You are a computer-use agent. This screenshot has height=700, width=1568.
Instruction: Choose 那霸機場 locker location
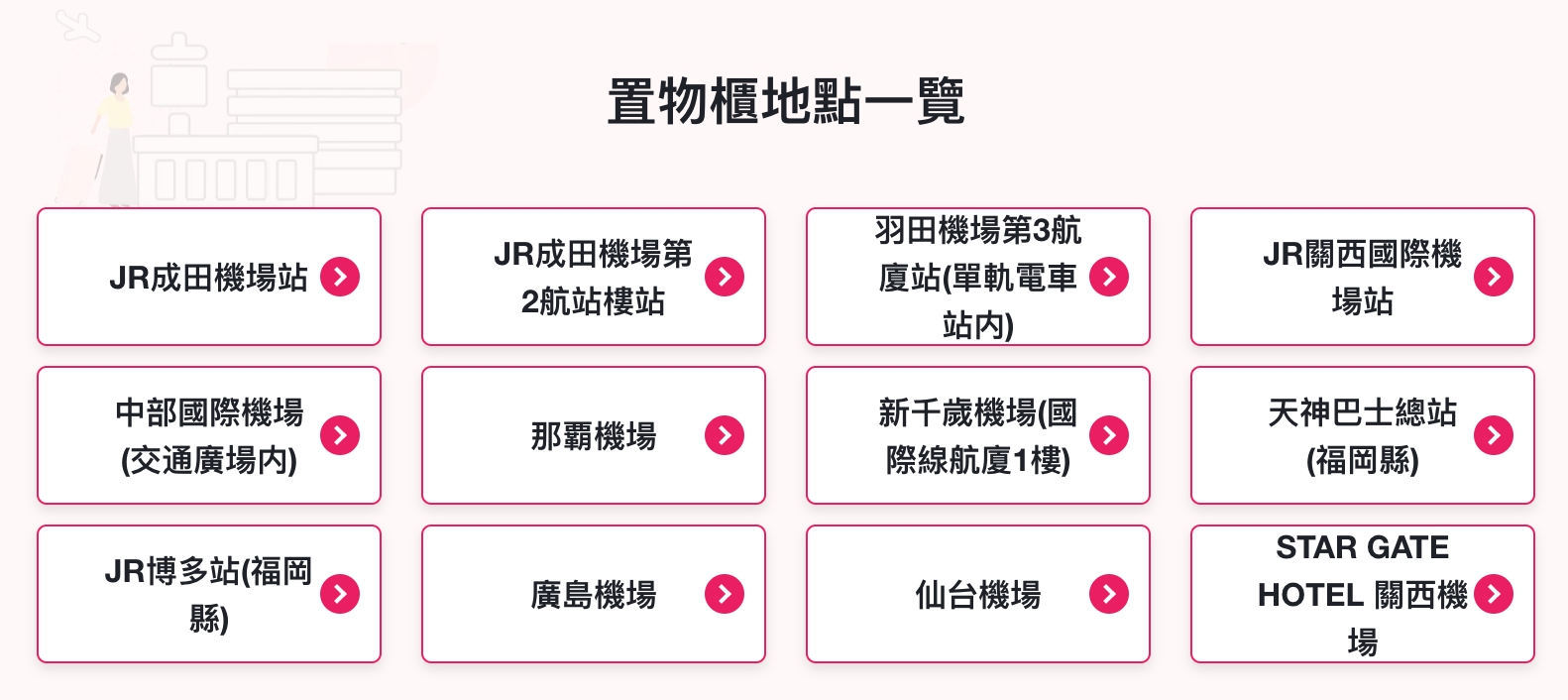[x=593, y=435]
